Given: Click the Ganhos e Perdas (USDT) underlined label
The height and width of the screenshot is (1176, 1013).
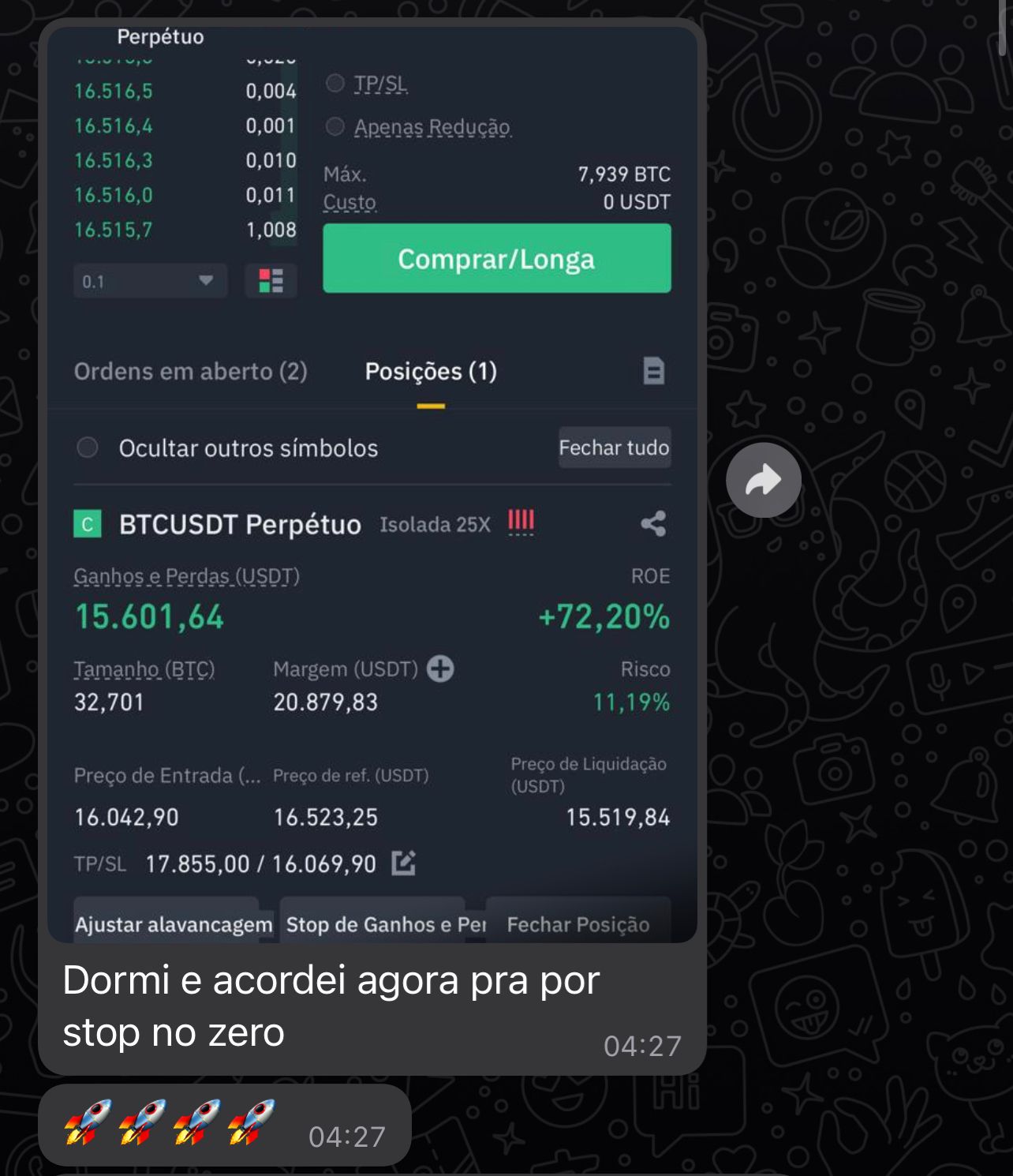Looking at the screenshot, I should (186, 575).
